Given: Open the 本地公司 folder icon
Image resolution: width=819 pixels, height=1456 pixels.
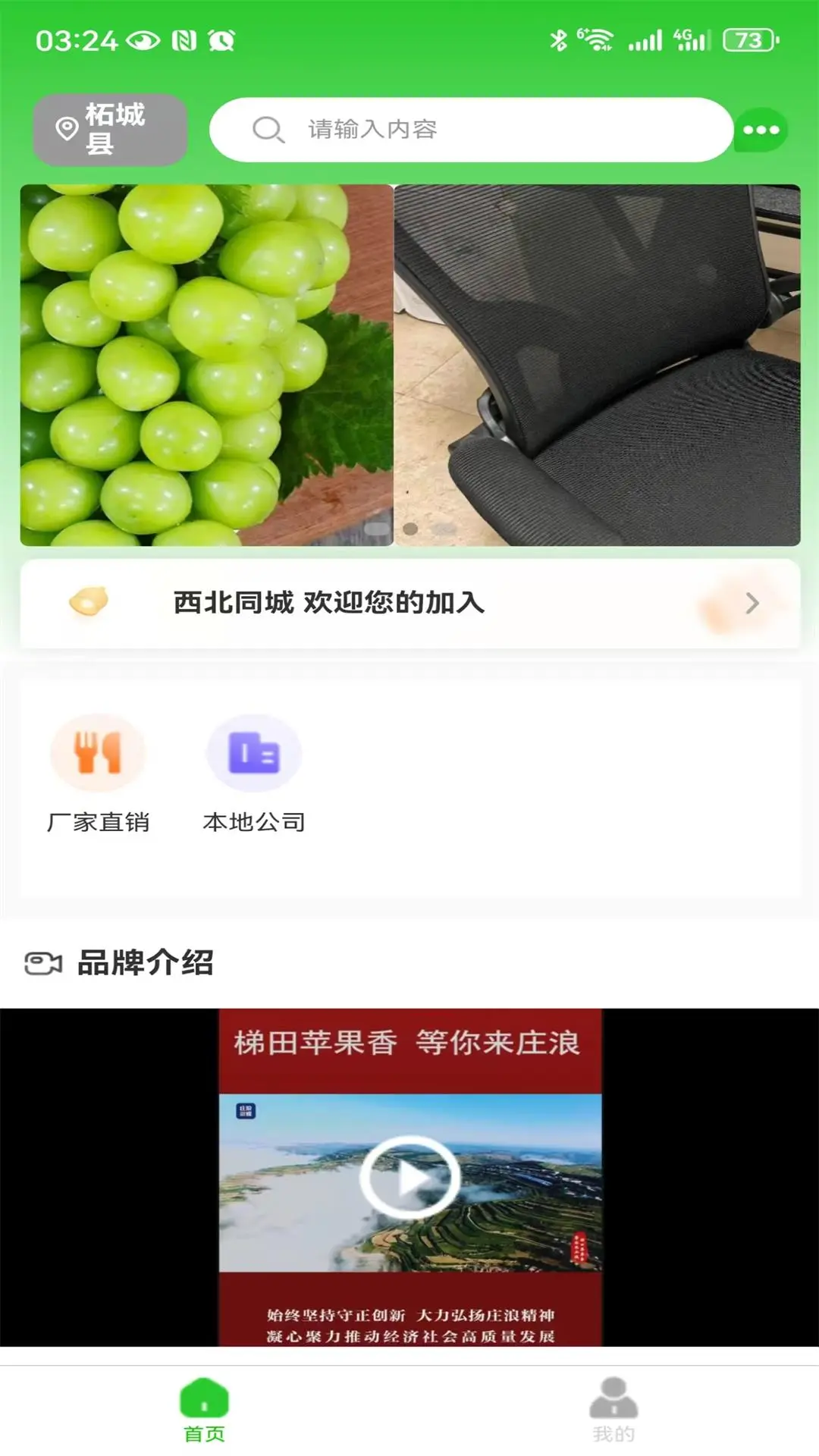Looking at the screenshot, I should pyautogui.click(x=253, y=752).
